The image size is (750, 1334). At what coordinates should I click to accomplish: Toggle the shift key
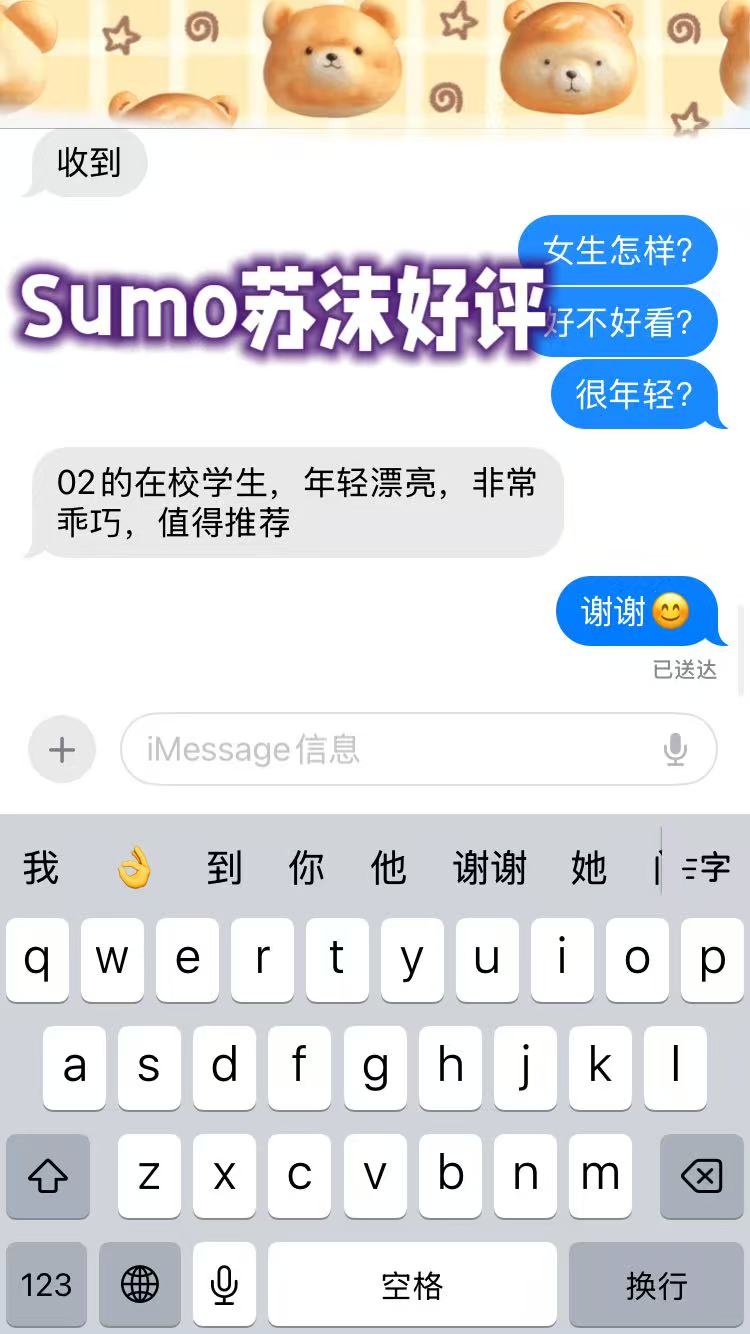point(48,1176)
